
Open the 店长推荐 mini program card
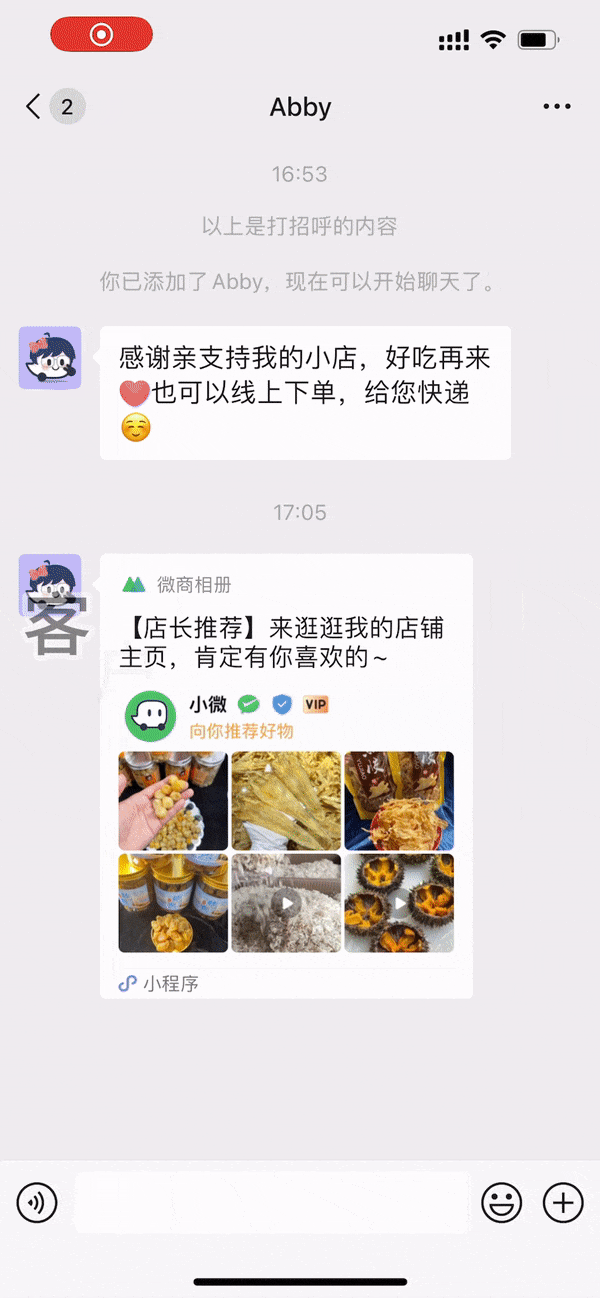pyautogui.click(x=286, y=775)
